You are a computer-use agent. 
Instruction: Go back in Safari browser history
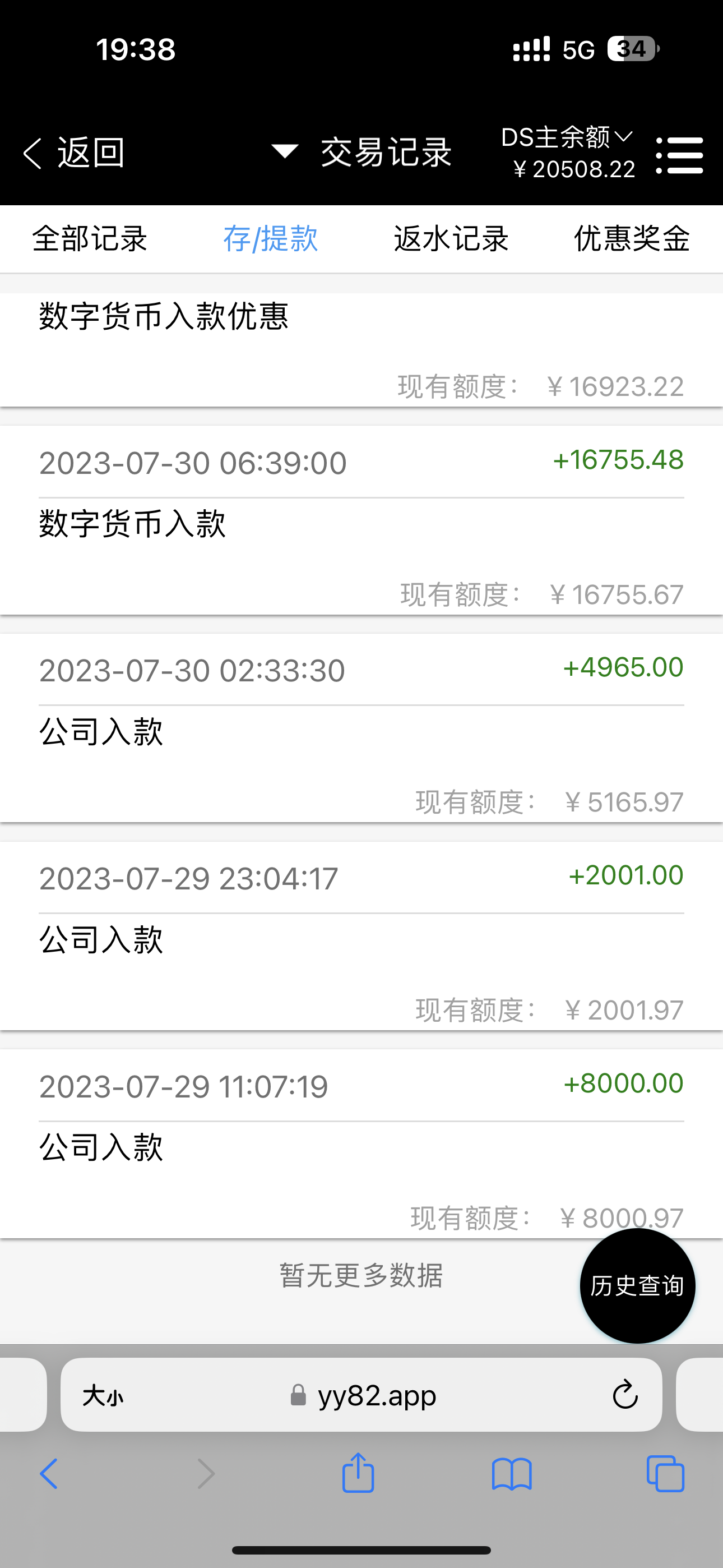click(x=49, y=1474)
